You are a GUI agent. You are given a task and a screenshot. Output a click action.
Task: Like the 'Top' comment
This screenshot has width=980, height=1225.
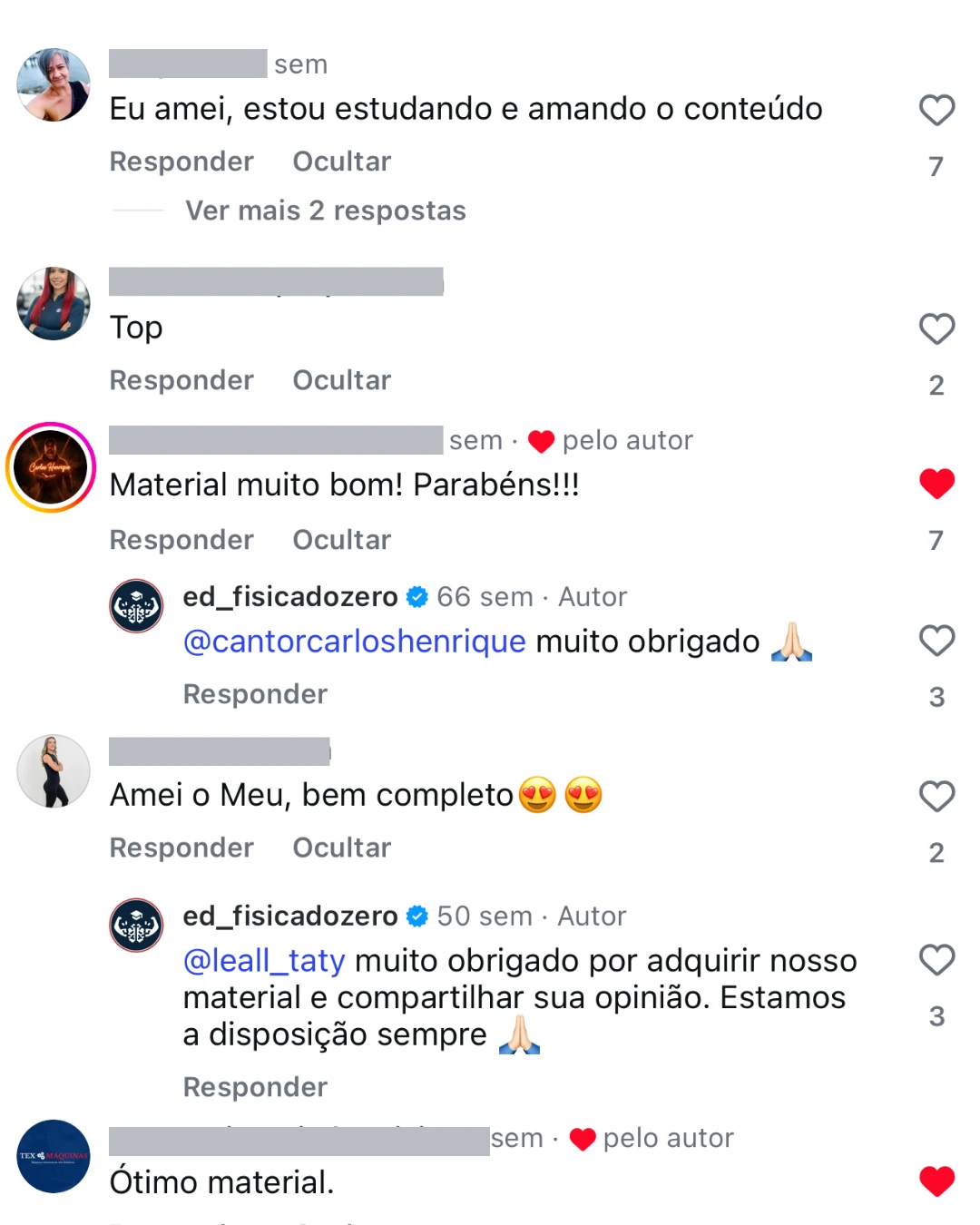click(x=936, y=328)
